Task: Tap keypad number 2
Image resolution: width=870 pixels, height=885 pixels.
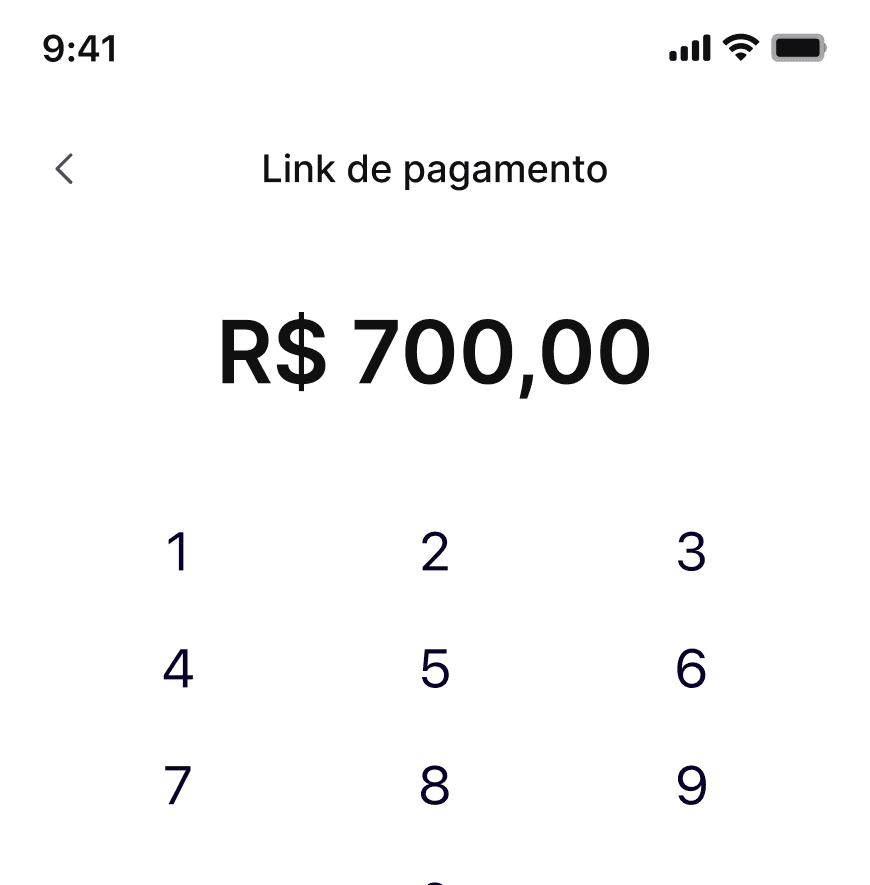Action: click(434, 552)
